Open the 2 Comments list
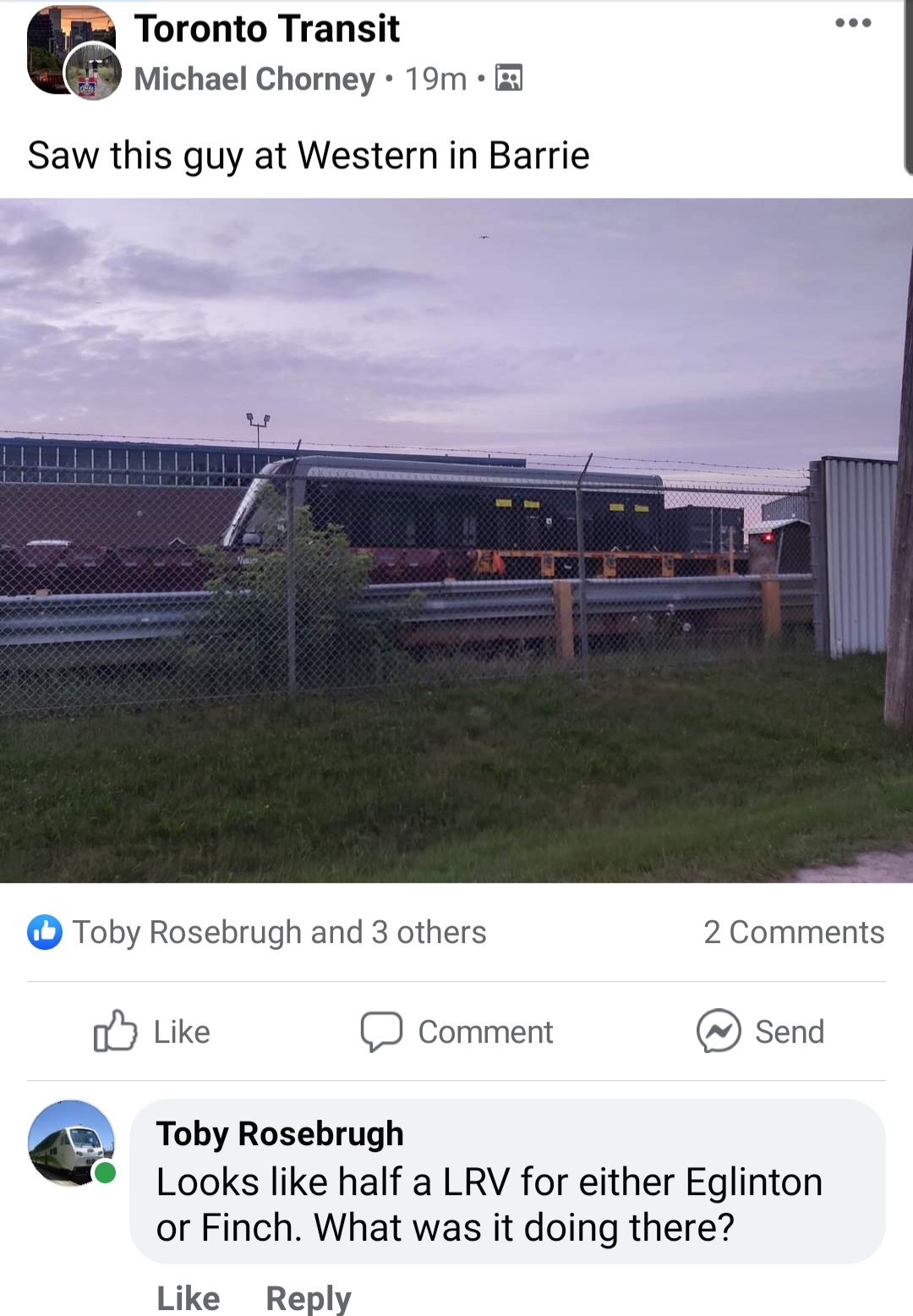Screen dimensions: 913x1316 pyautogui.click(x=793, y=932)
